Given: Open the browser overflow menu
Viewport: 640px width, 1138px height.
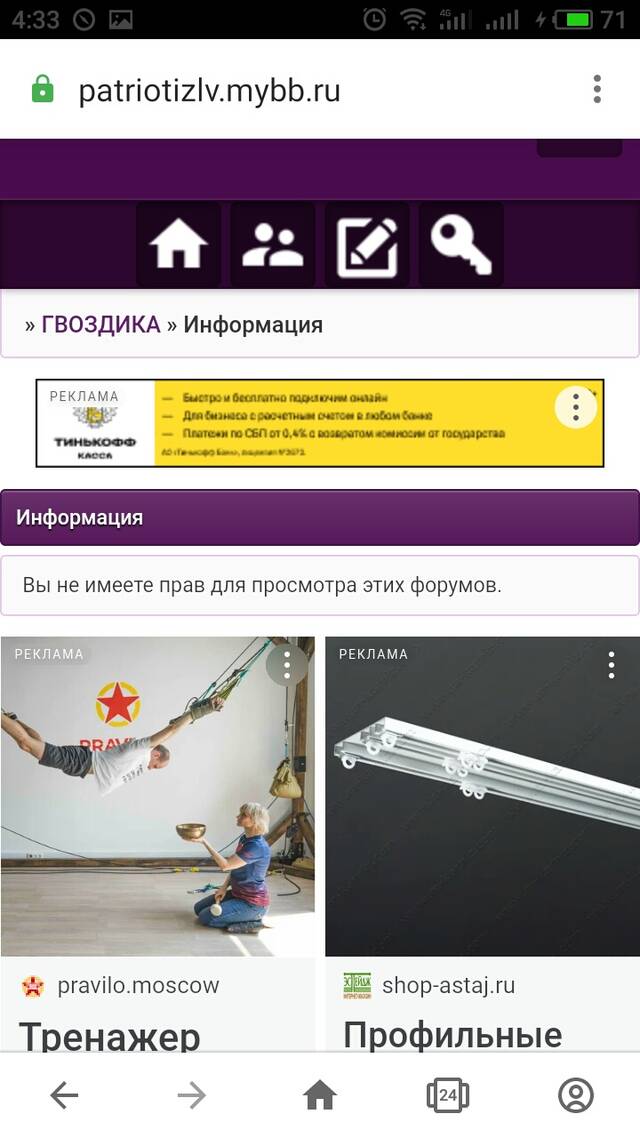Looking at the screenshot, I should click(x=596, y=89).
